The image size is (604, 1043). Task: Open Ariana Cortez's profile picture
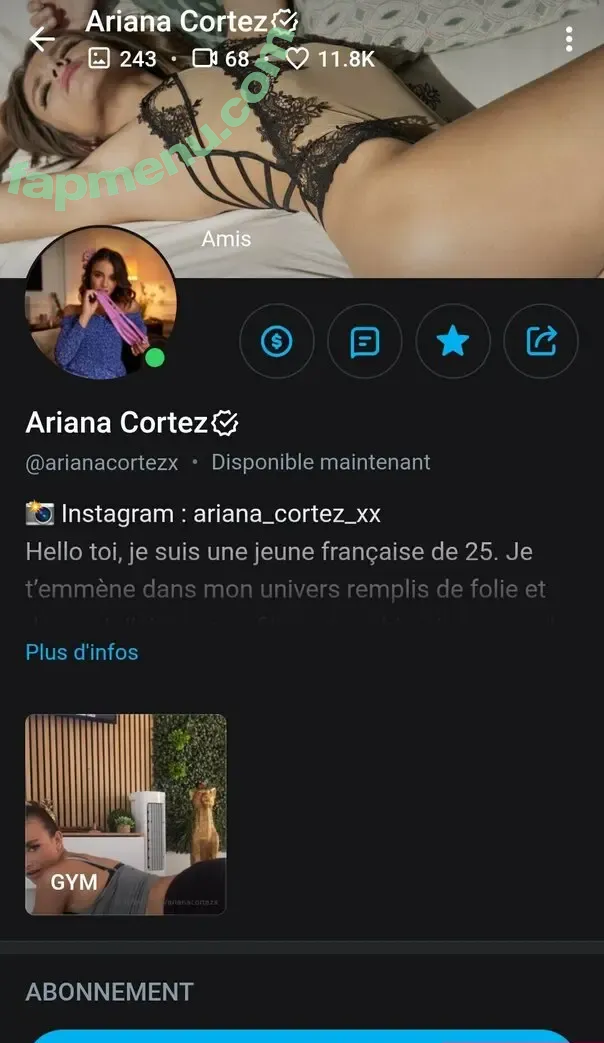(100, 304)
